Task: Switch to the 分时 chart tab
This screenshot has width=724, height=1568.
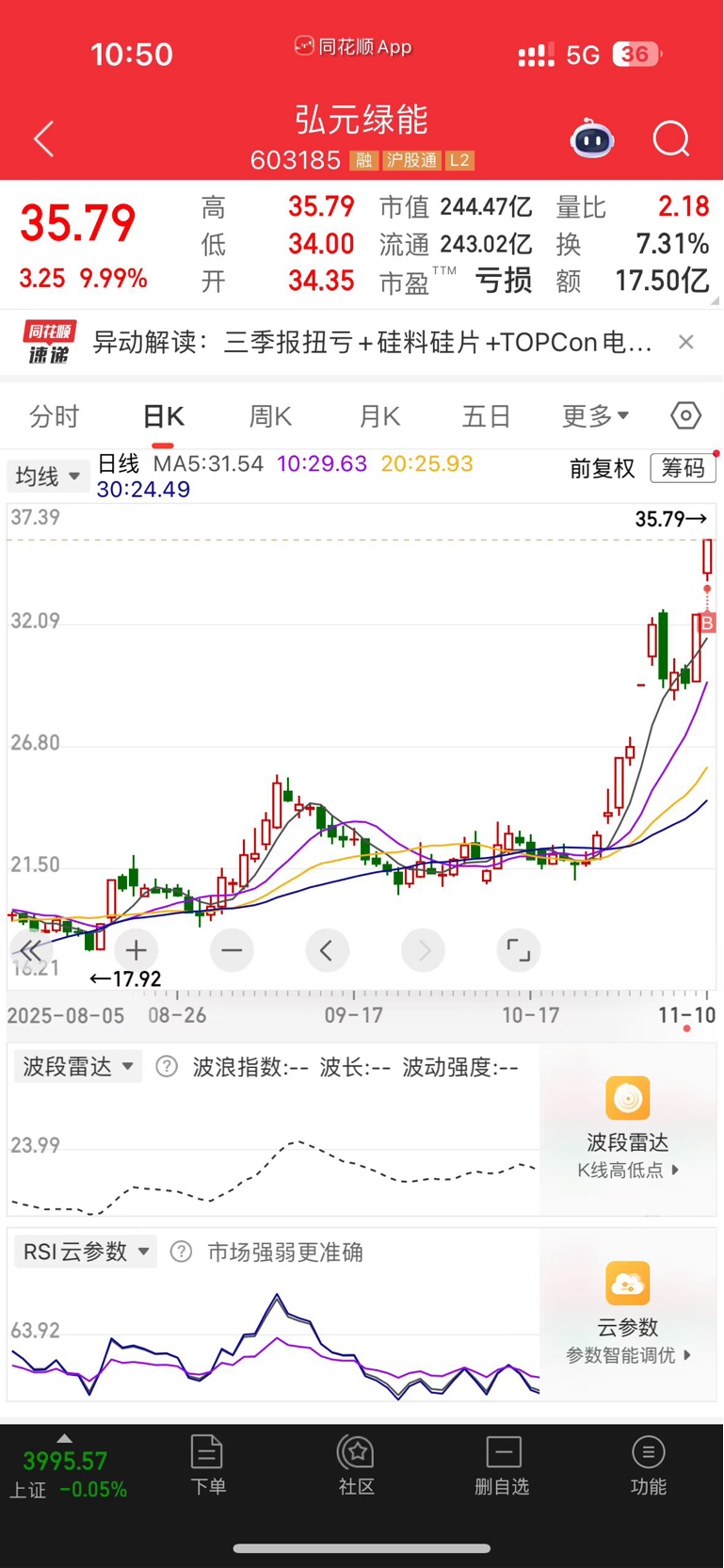Action: 55,416
